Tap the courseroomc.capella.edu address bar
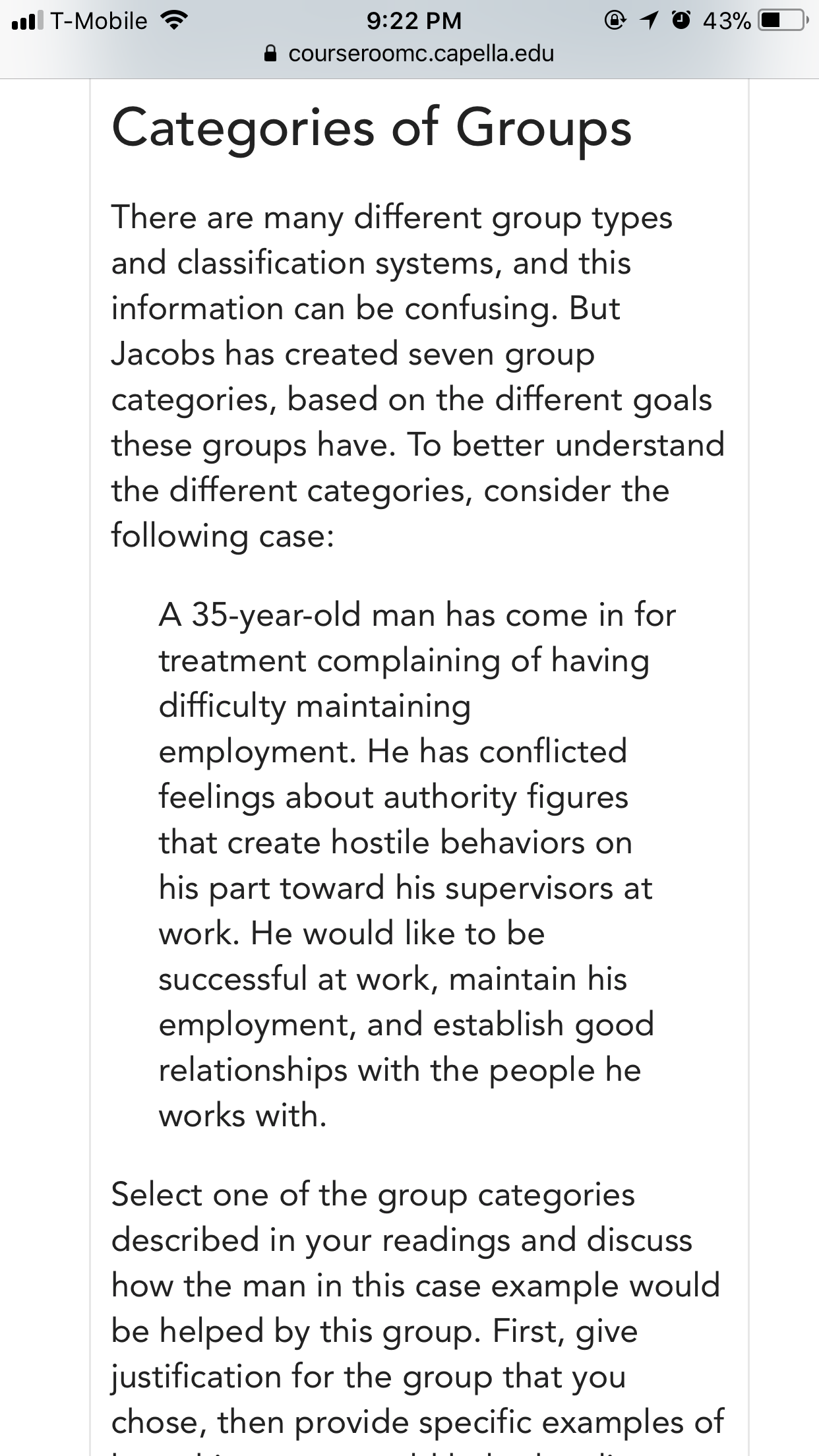This screenshot has height=1456, width=819. coord(409,53)
